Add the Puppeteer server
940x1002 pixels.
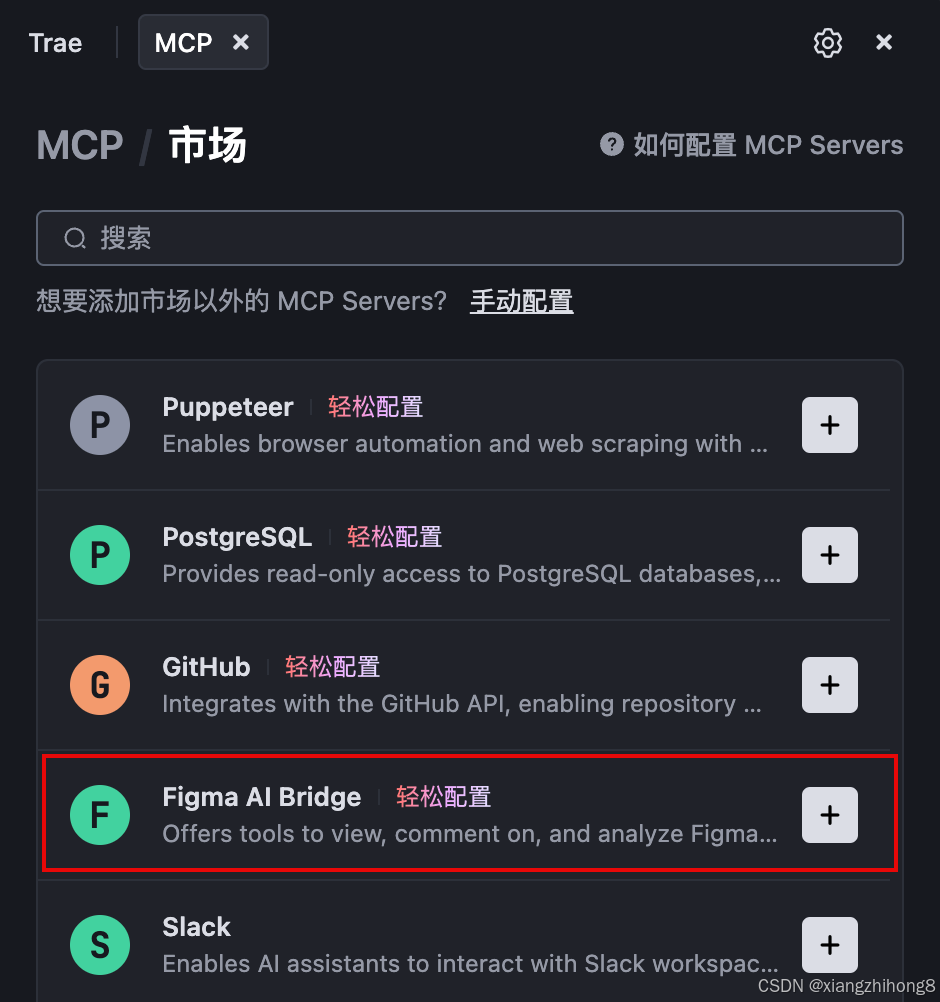(x=829, y=425)
